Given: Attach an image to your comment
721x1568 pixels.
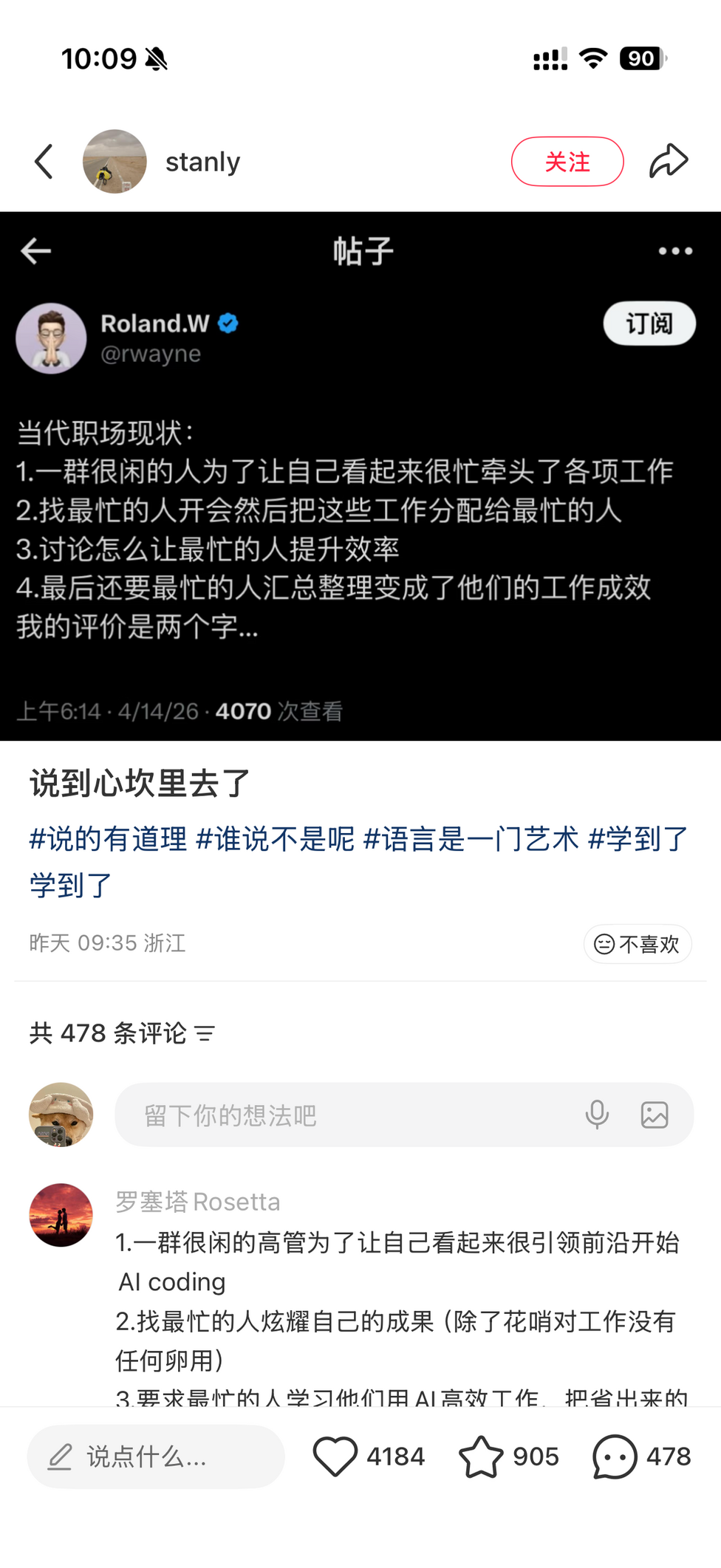Looking at the screenshot, I should coord(655,1115).
